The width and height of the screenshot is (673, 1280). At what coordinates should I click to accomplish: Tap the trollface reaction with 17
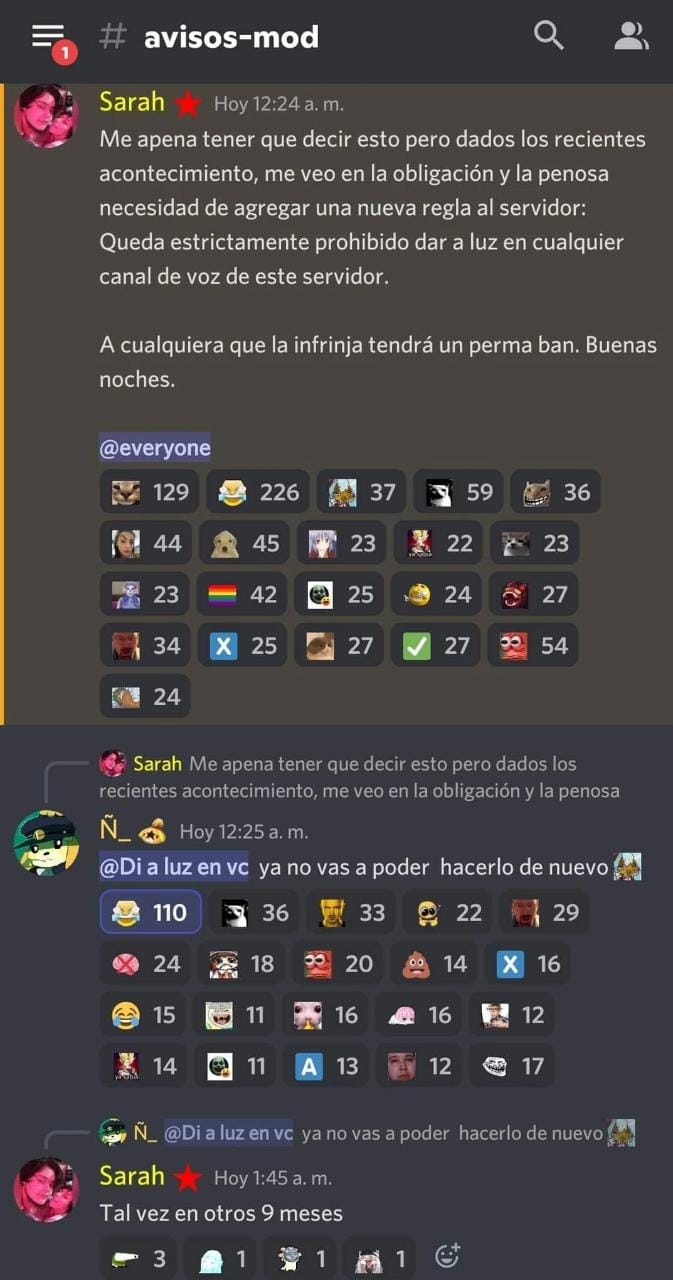[x=512, y=1066]
